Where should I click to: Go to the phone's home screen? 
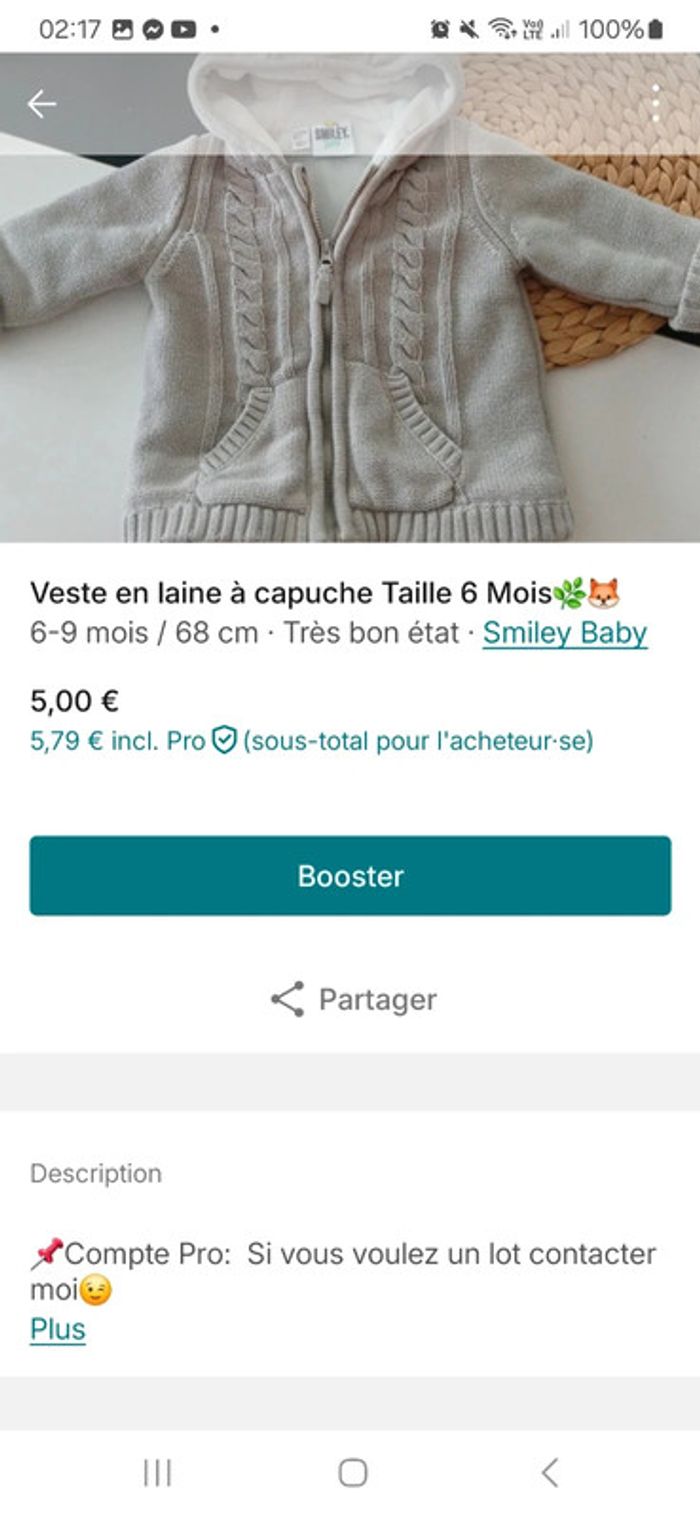pyautogui.click(x=352, y=1472)
